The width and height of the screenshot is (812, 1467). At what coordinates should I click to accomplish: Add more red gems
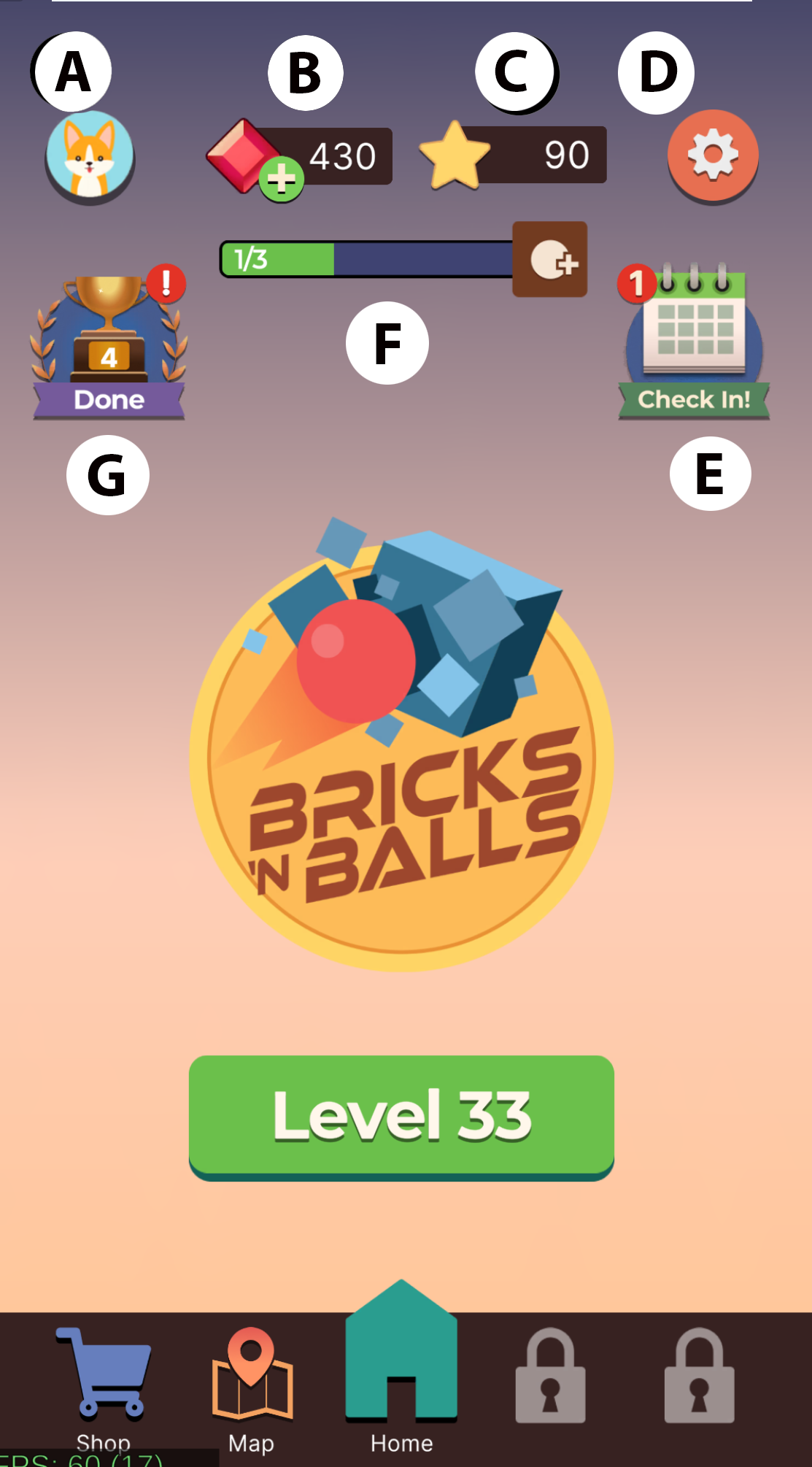tap(282, 180)
